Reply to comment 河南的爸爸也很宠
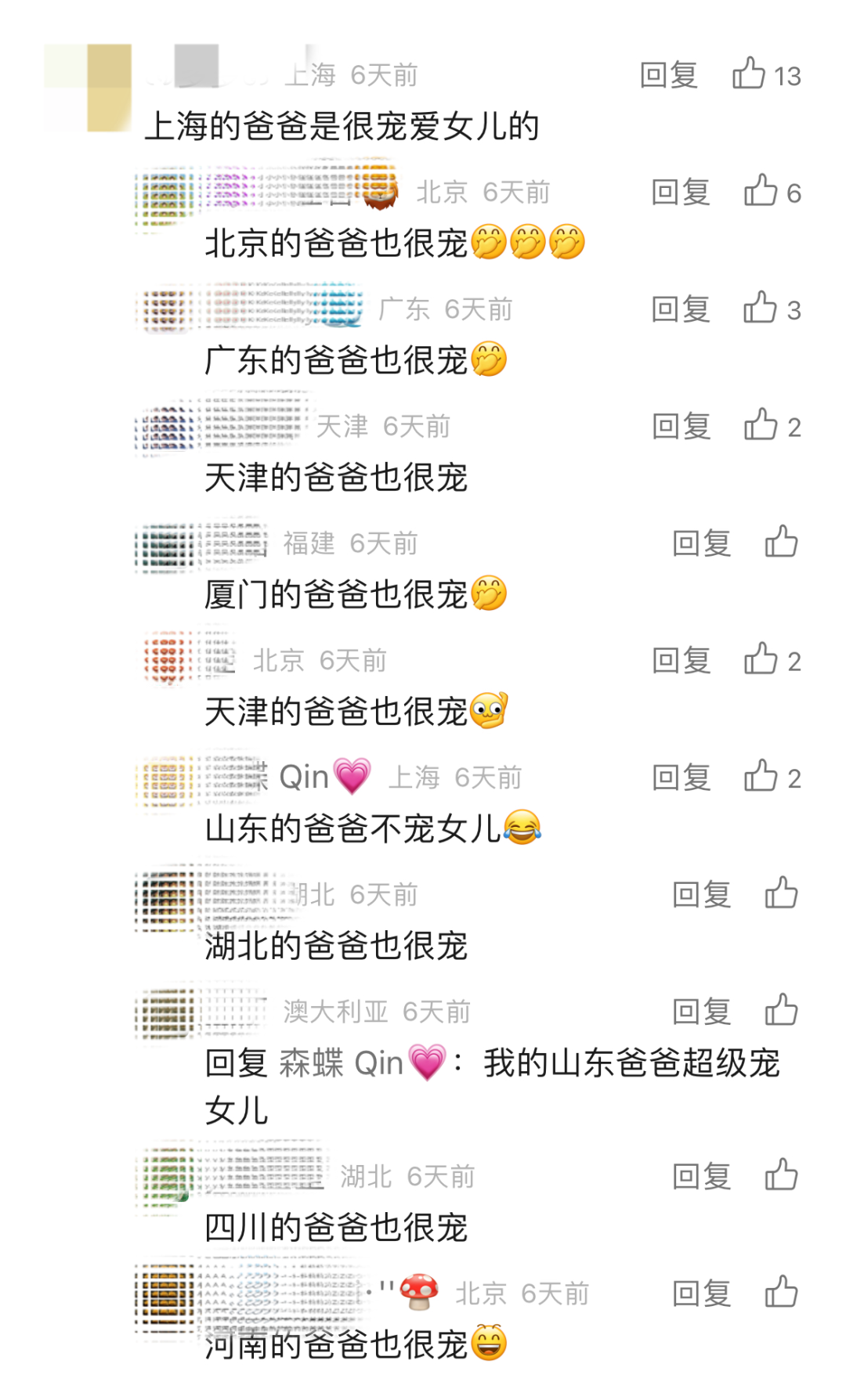Screen dimensions: 846x1400 (701, 1294)
